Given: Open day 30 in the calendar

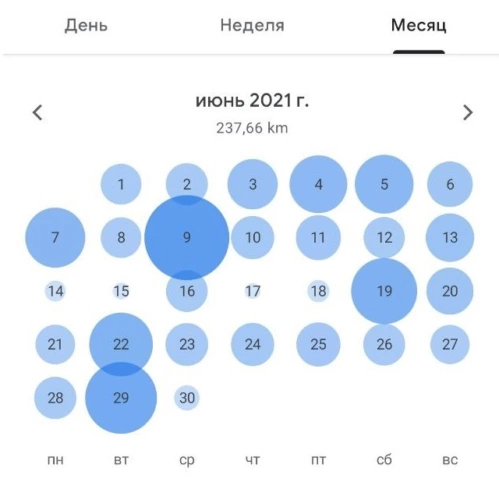Looking at the screenshot, I should tap(187, 398).
